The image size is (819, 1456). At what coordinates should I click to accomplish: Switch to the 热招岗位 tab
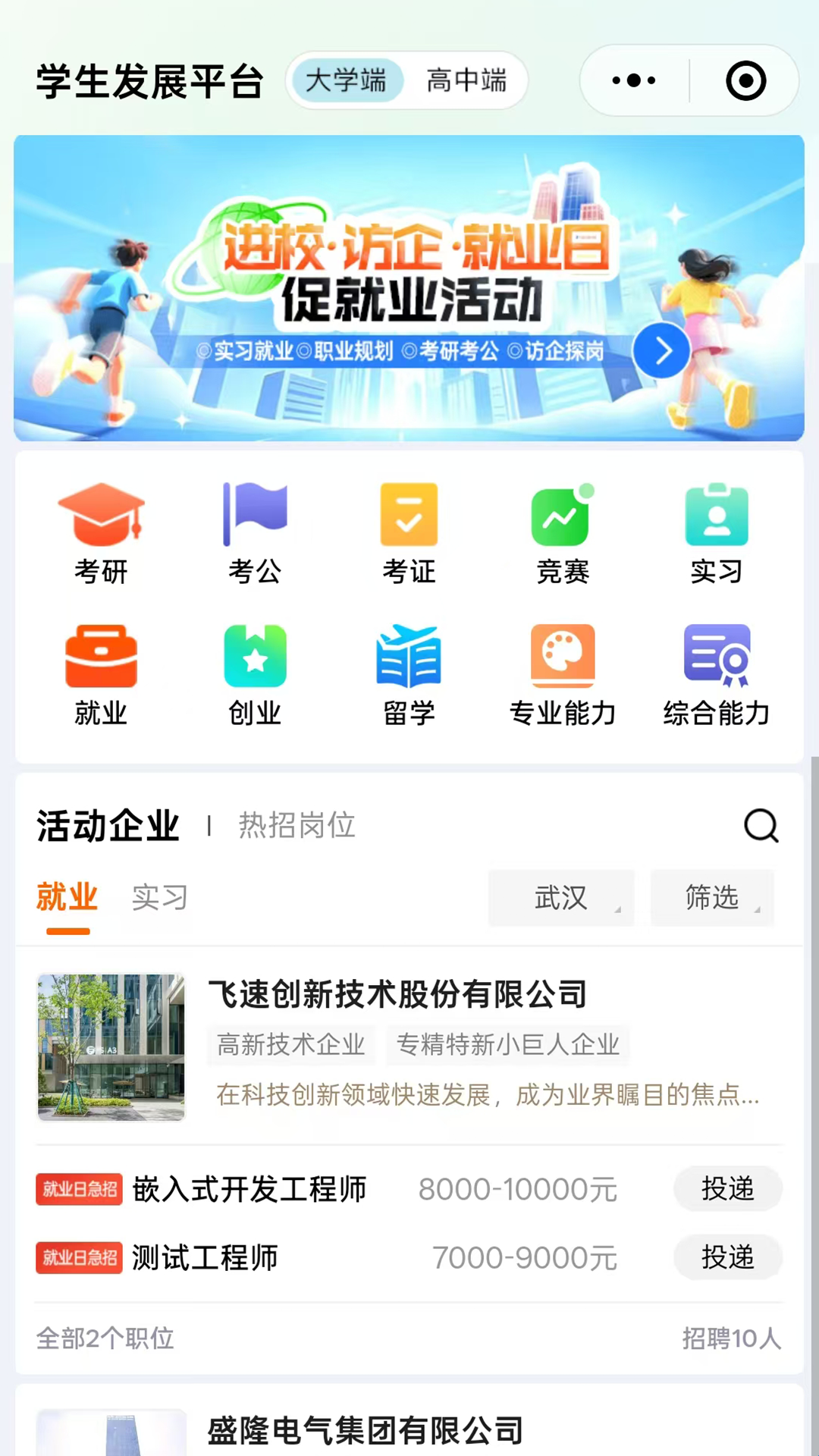click(x=297, y=825)
